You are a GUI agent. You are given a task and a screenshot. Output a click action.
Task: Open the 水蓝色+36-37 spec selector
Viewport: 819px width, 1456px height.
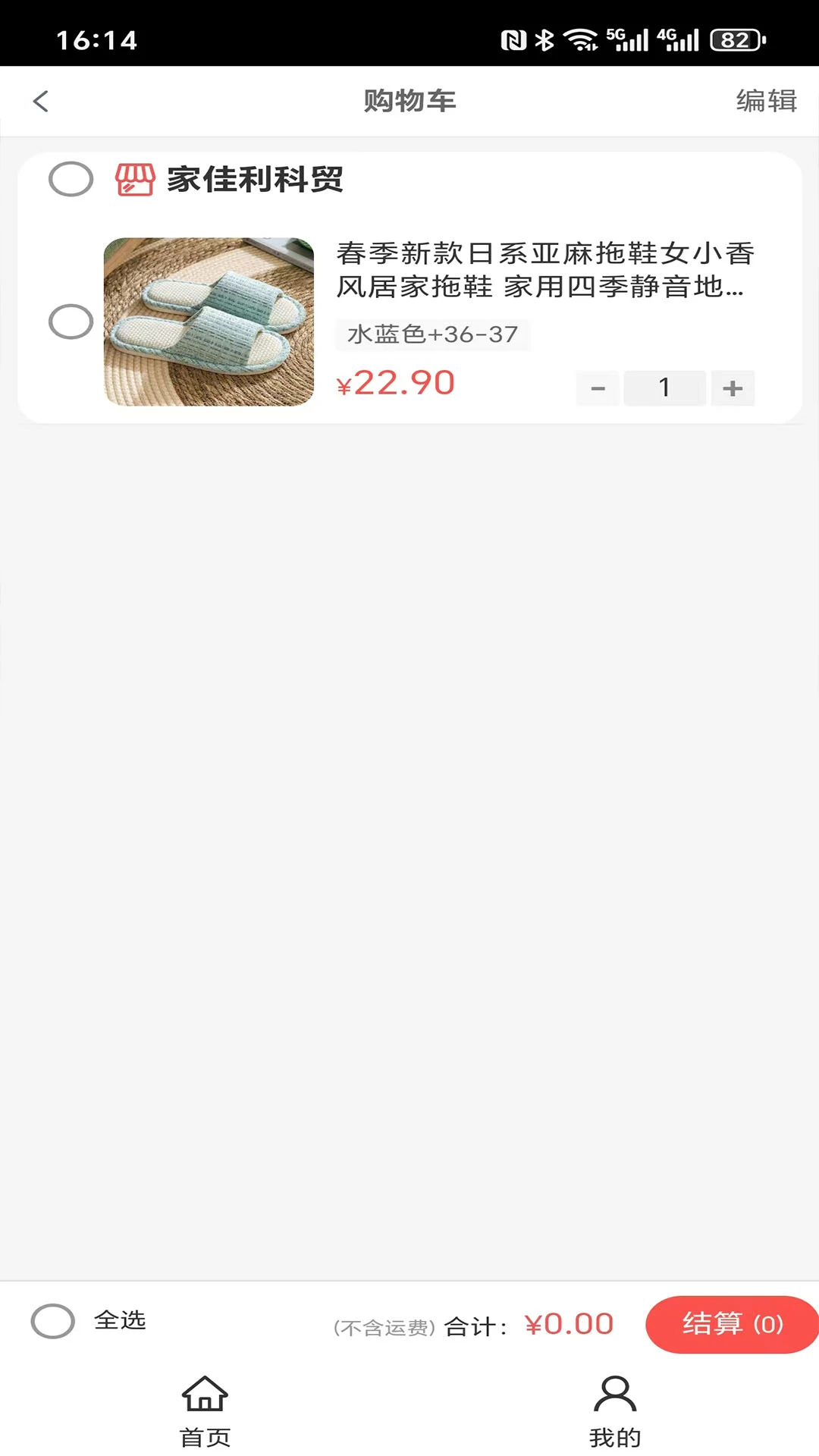pos(431,334)
